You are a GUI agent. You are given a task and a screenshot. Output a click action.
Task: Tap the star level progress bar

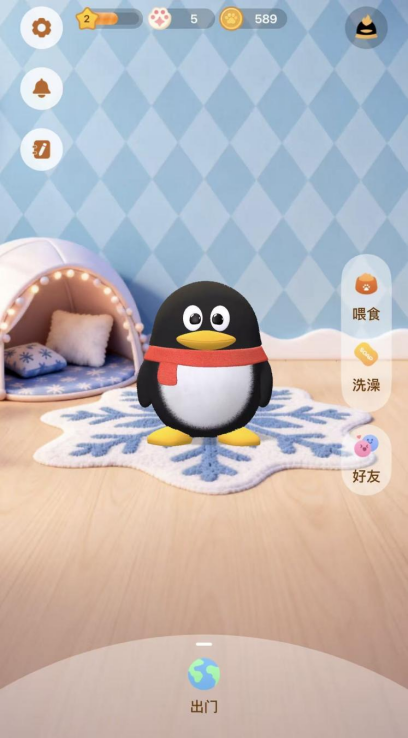coord(109,19)
